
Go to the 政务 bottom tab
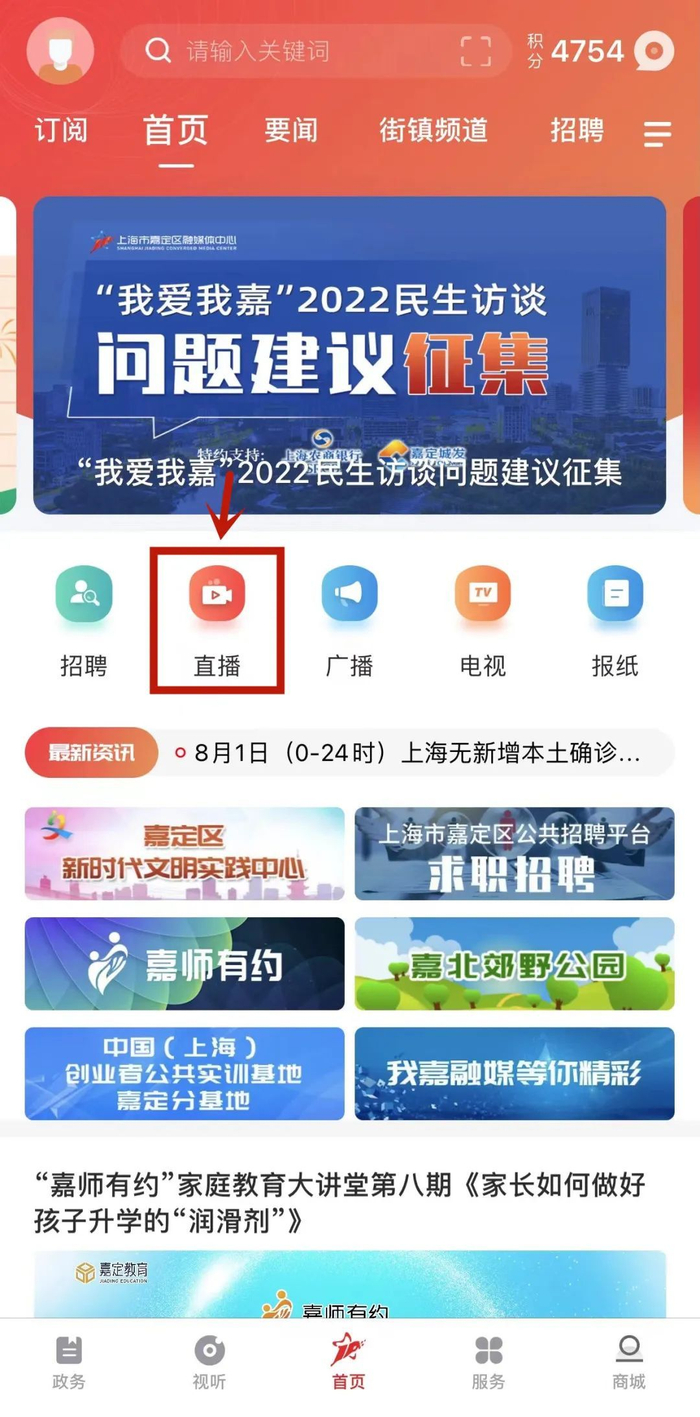(69, 1362)
